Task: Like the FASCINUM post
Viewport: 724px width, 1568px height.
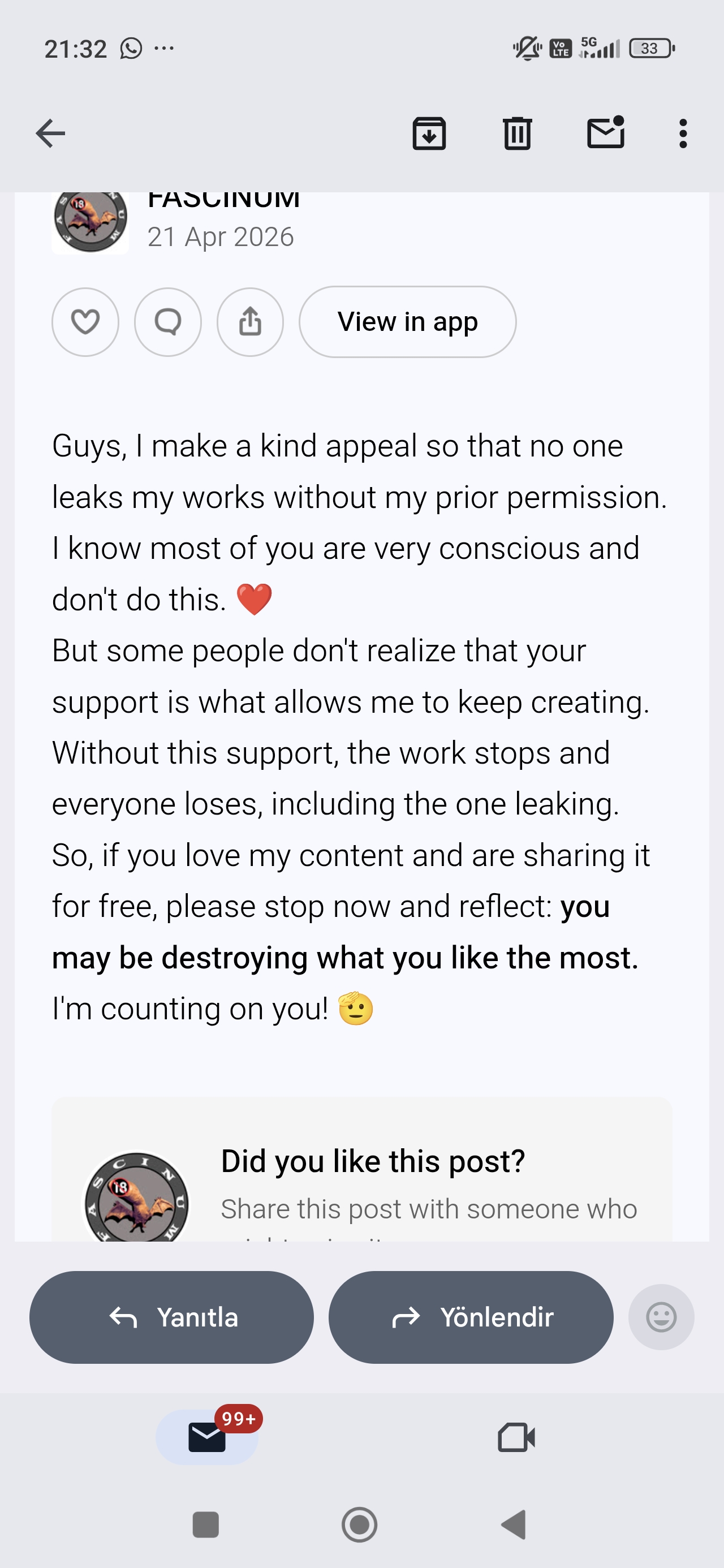Action: click(85, 321)
